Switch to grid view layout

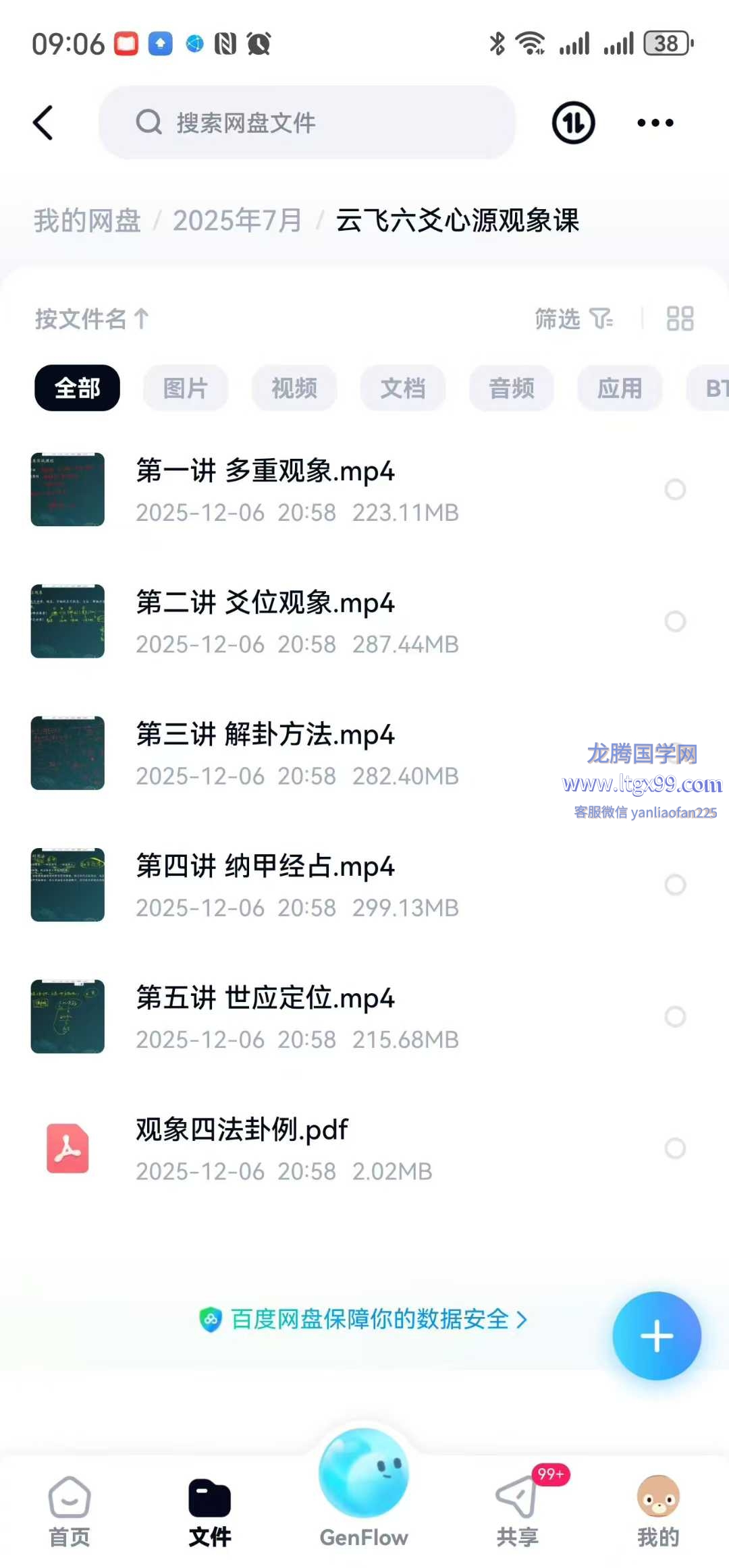click(x=680, y=318)
